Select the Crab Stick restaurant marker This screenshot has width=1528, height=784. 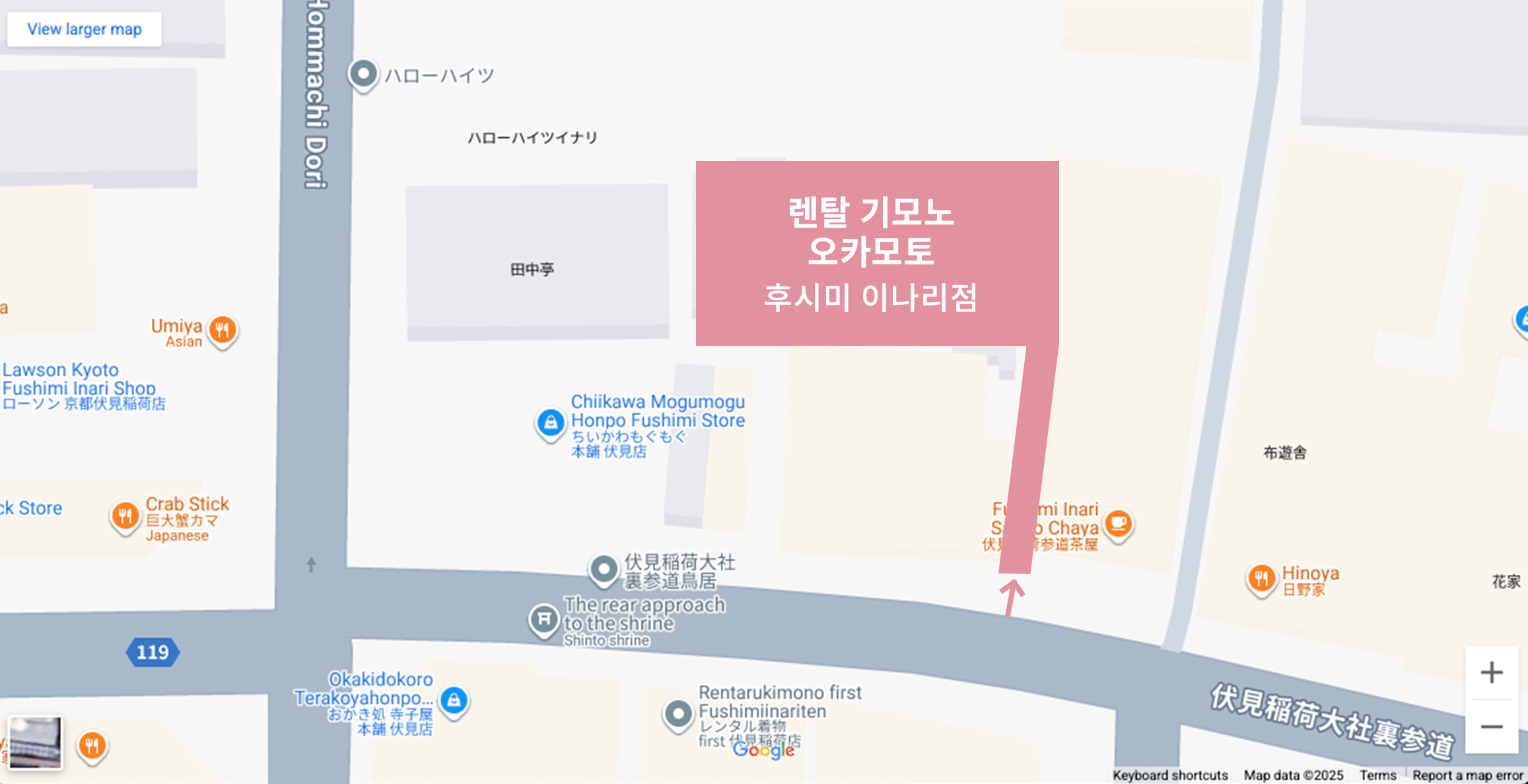point(125,517)
